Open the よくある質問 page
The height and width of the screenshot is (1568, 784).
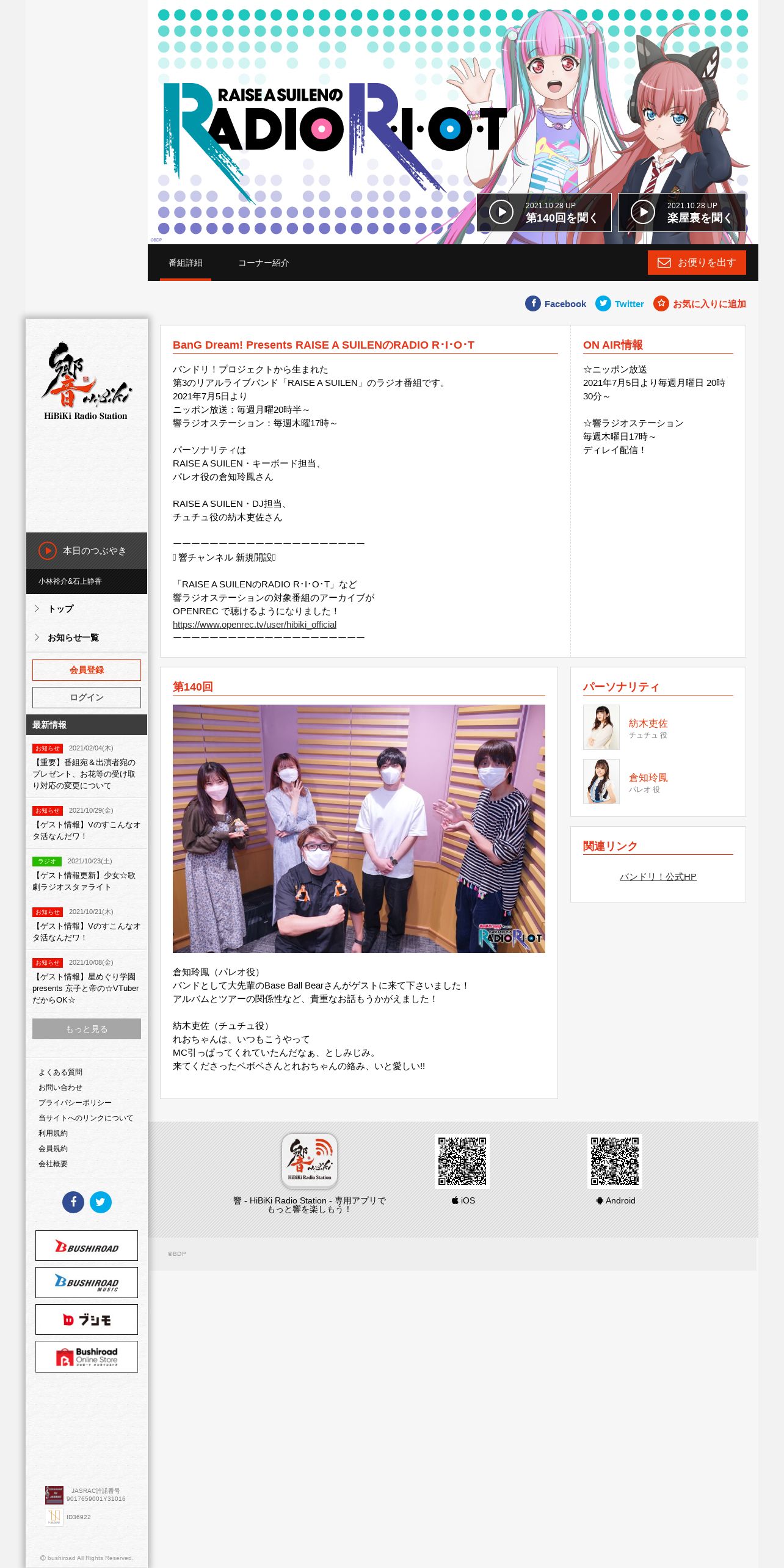[60, 1072]
